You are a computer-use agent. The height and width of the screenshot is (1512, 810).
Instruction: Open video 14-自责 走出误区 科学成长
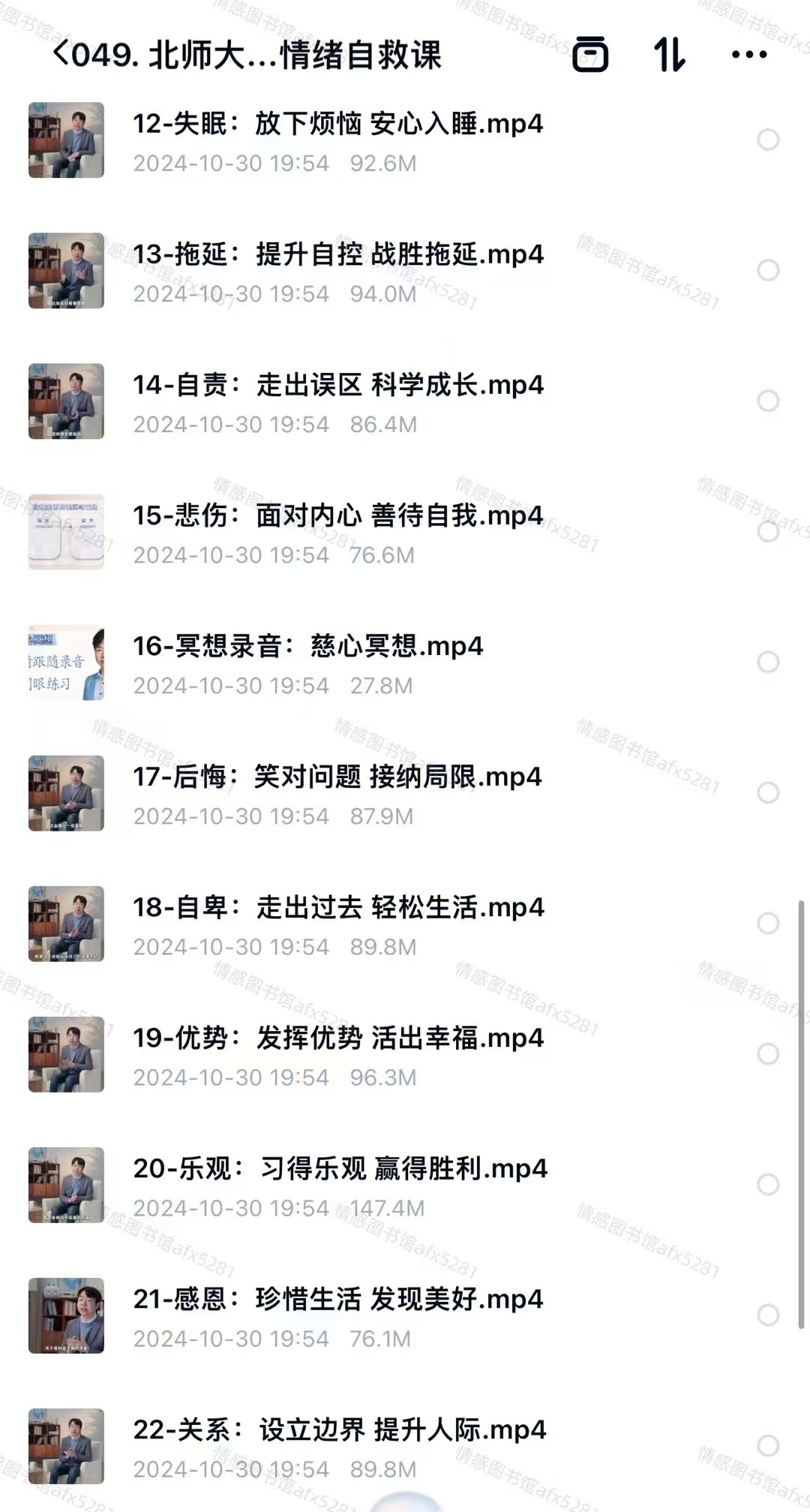[x=337, y=385]
